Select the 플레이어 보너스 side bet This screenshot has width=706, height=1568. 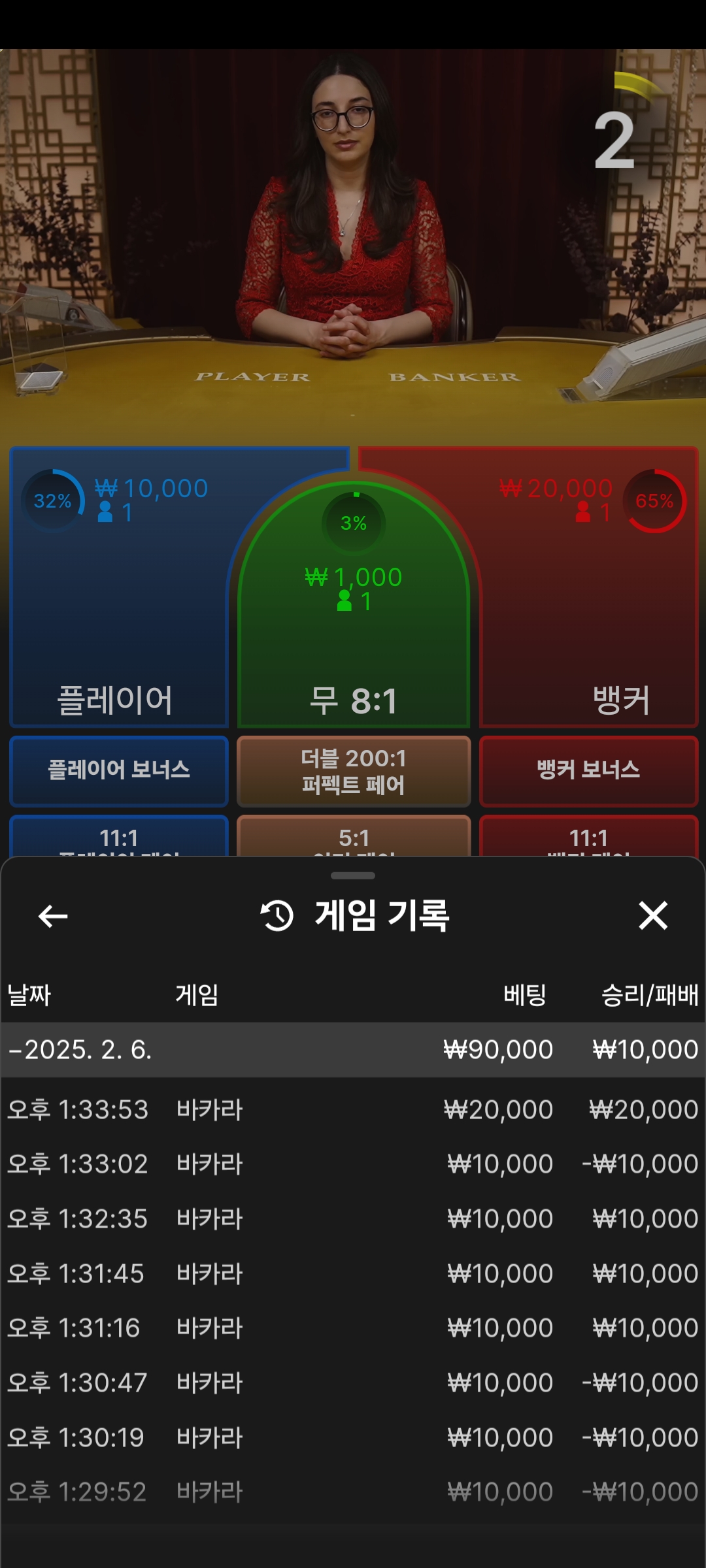pos(119,771)
